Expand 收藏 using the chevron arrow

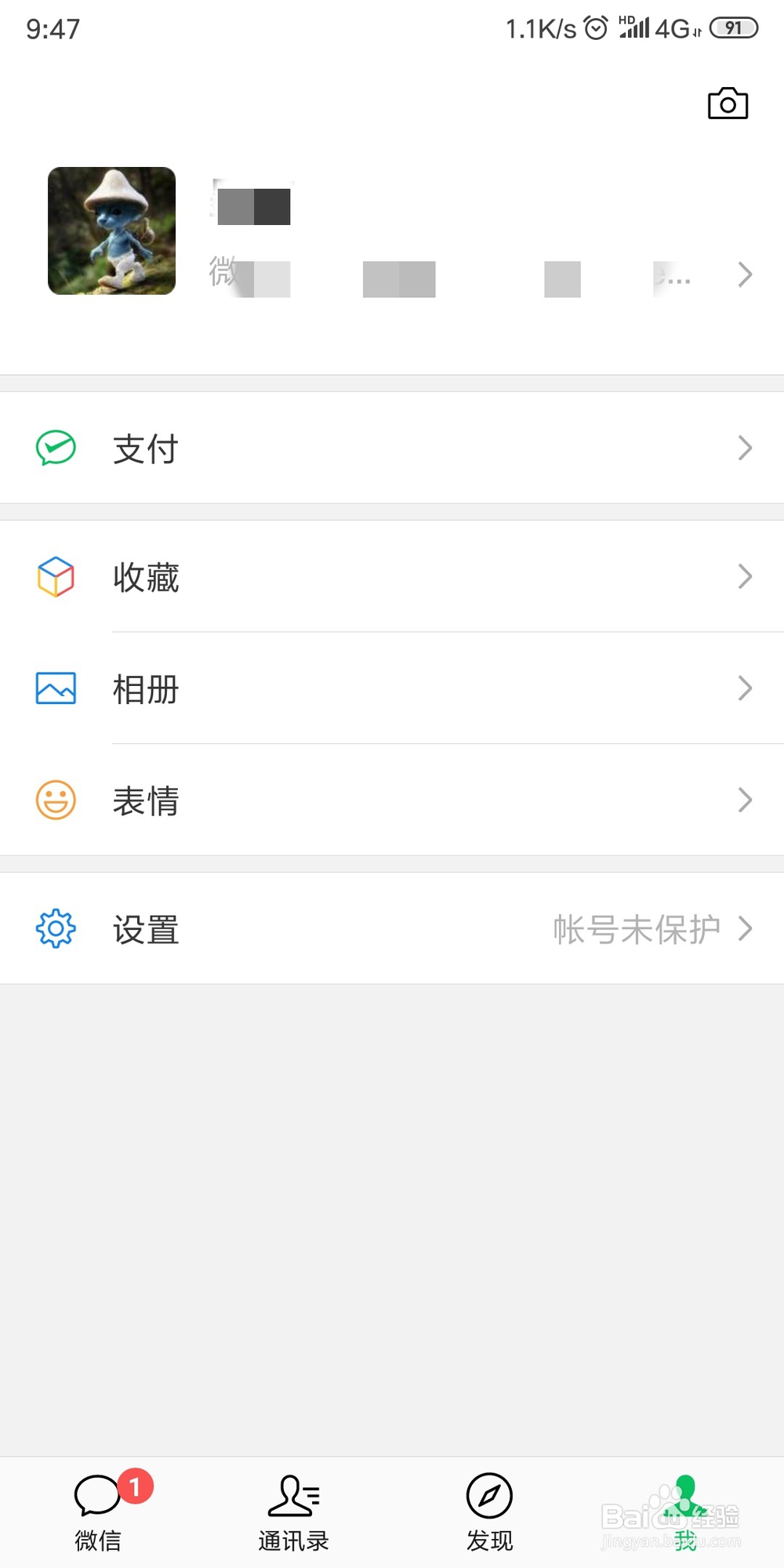pyautogui.click(x=743, y=577)
